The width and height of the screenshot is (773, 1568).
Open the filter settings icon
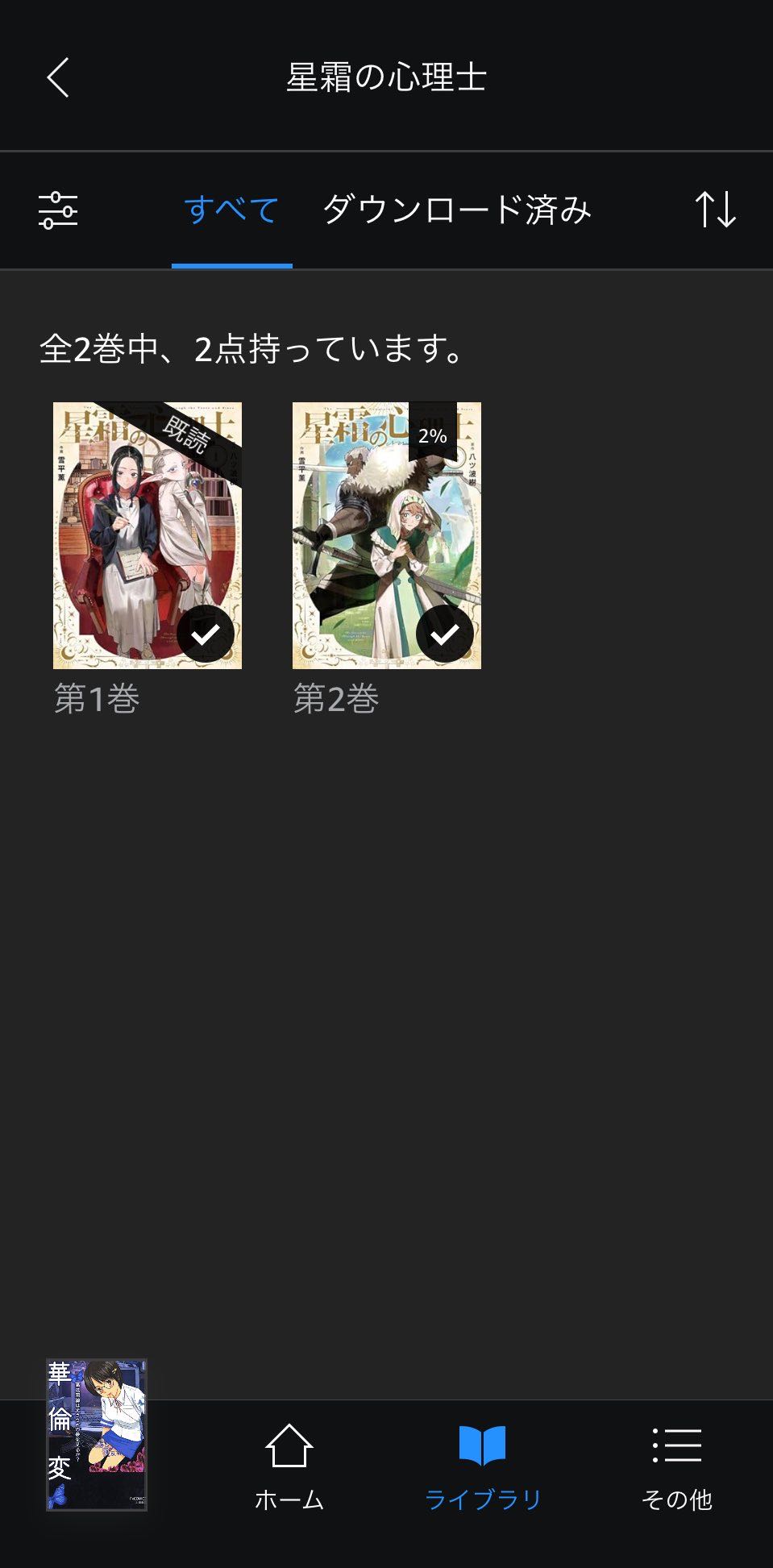(x=58, y=210)
